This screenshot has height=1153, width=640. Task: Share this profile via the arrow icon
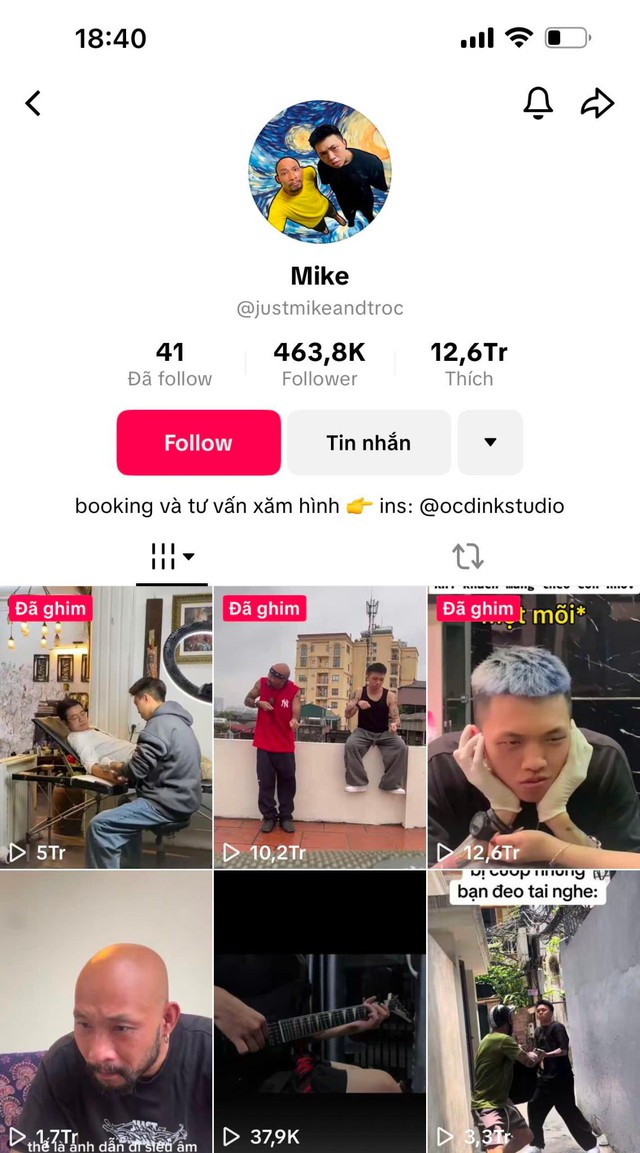[597, 103]
